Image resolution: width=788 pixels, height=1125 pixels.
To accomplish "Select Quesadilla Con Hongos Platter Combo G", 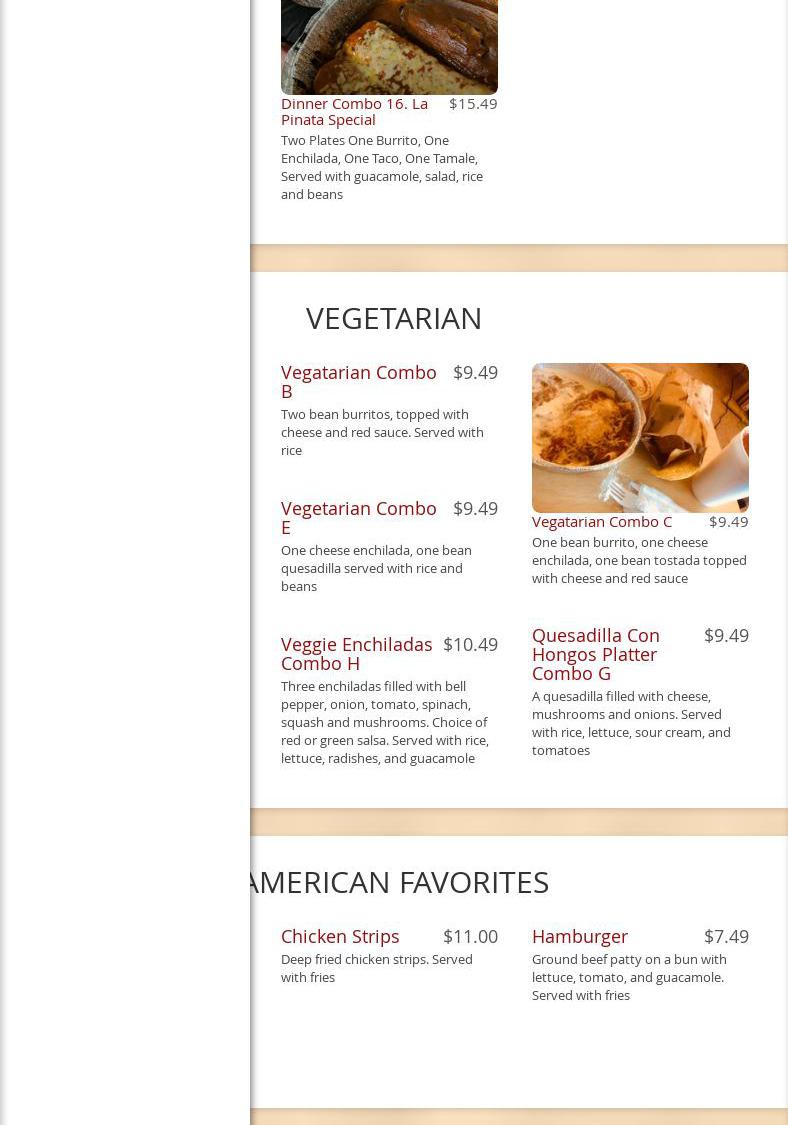I will [x=595, y=654].
